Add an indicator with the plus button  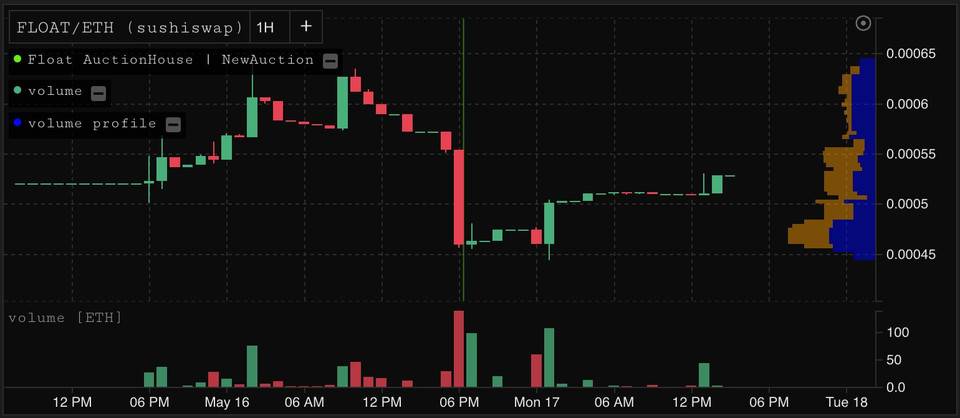pyautogui.click(x=306, y=27)
